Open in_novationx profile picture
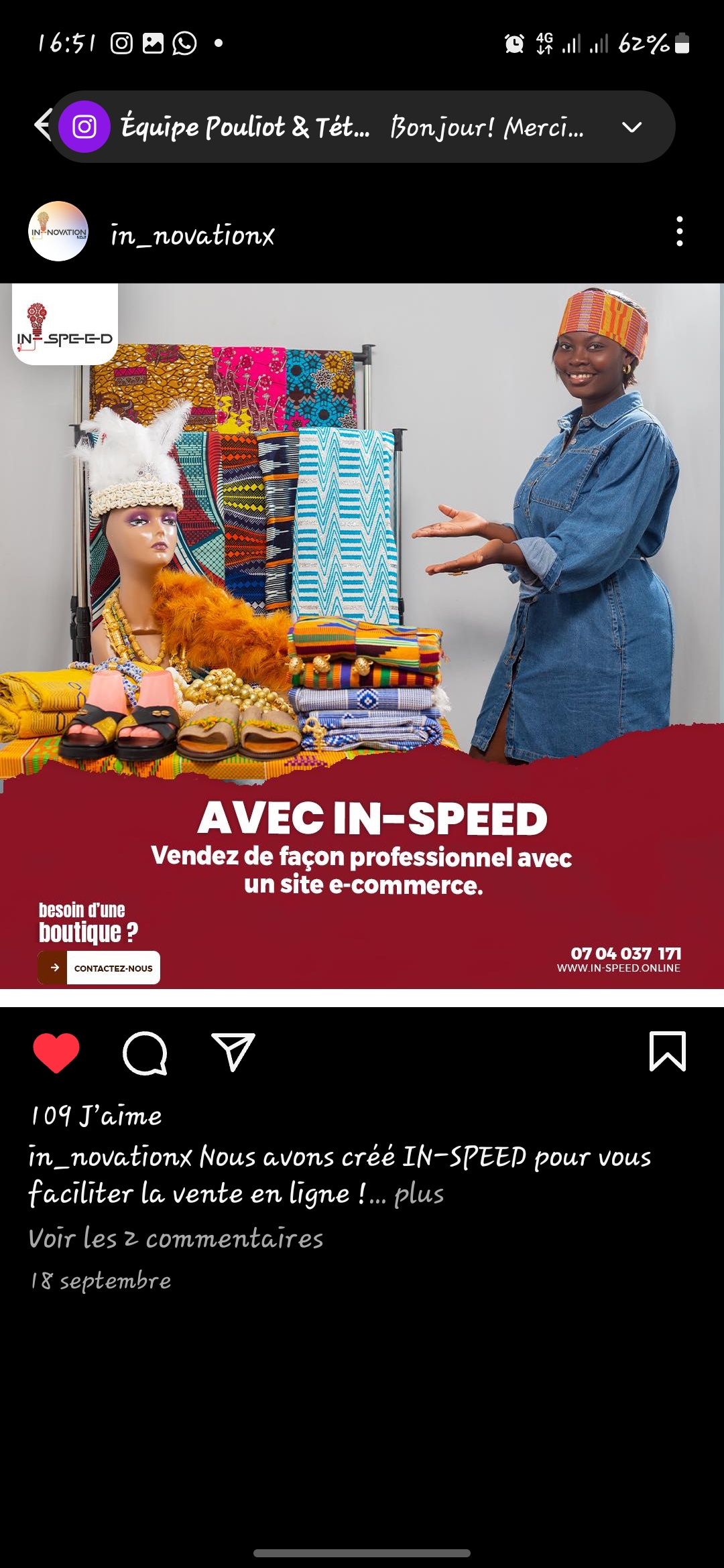The height and width of the screenshot is (1568, 724). (58, 232)
